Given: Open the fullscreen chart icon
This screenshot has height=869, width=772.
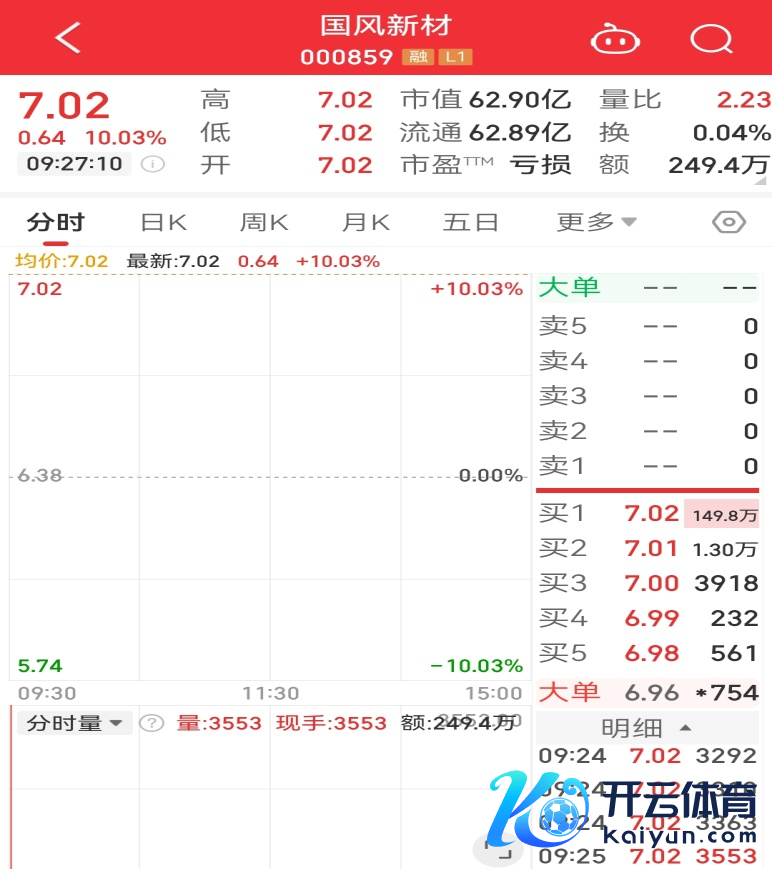Looking at the screenshot, I should (x=497, y=848).
